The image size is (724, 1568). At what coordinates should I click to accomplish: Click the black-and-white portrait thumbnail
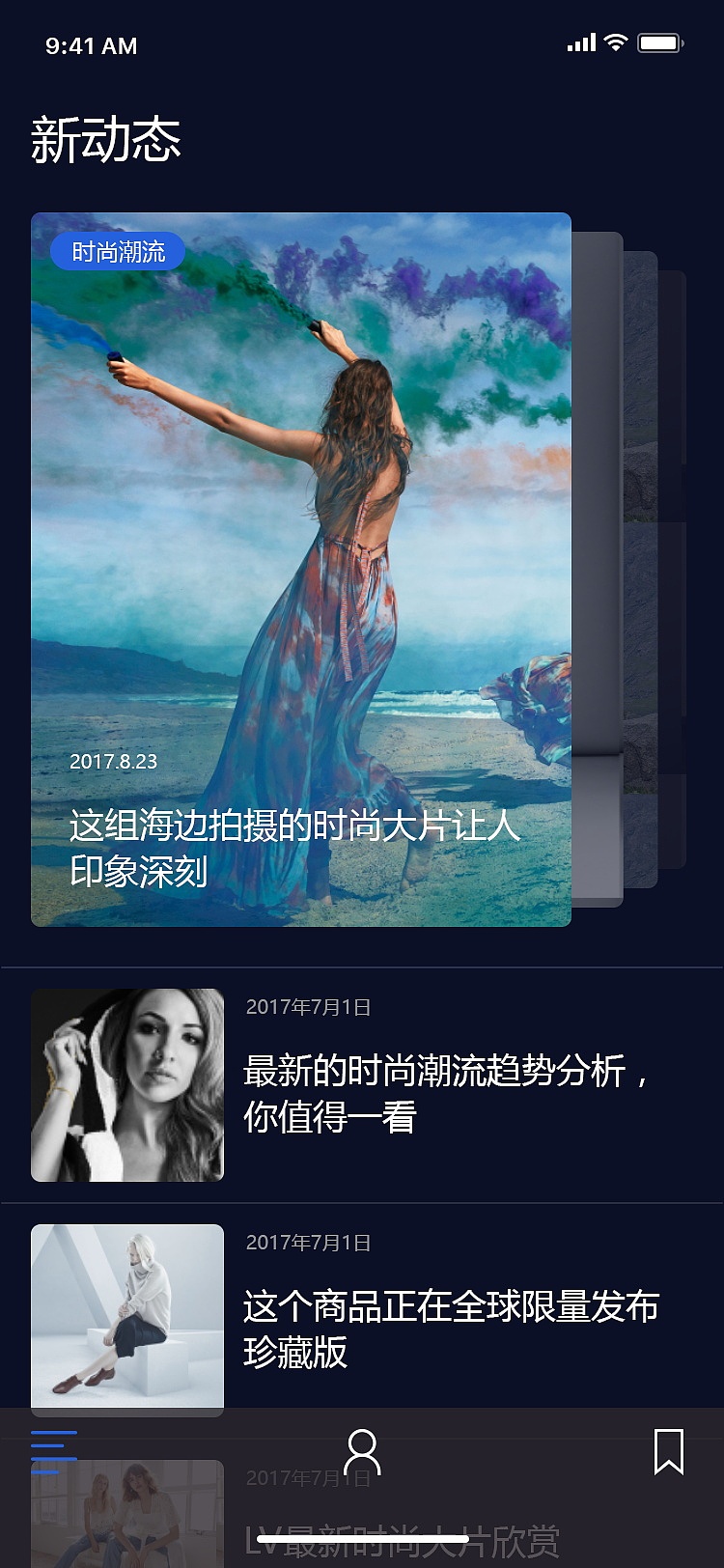126,1084
